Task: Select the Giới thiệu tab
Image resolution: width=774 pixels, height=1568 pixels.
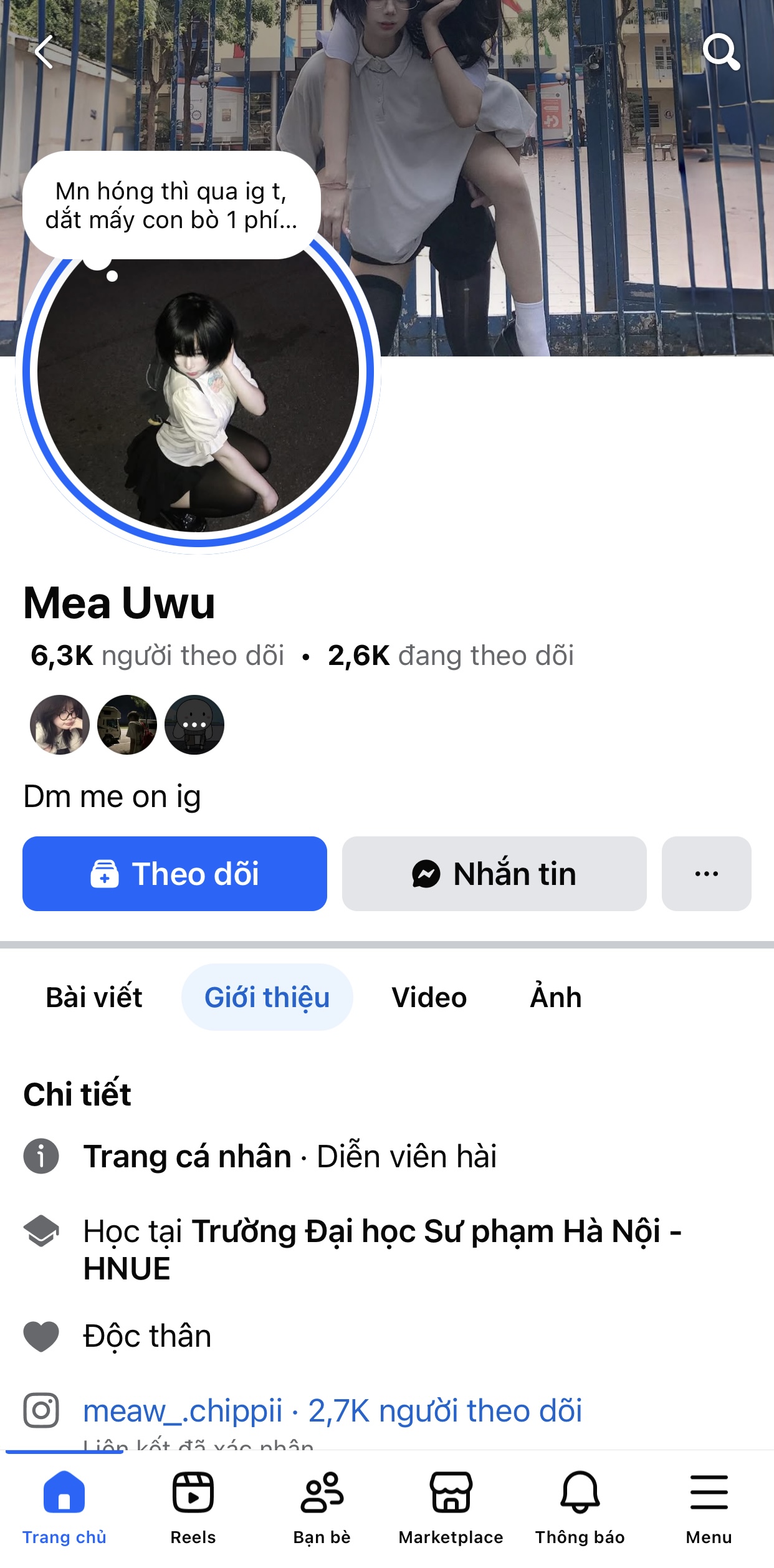Action: tap(267, 997)
